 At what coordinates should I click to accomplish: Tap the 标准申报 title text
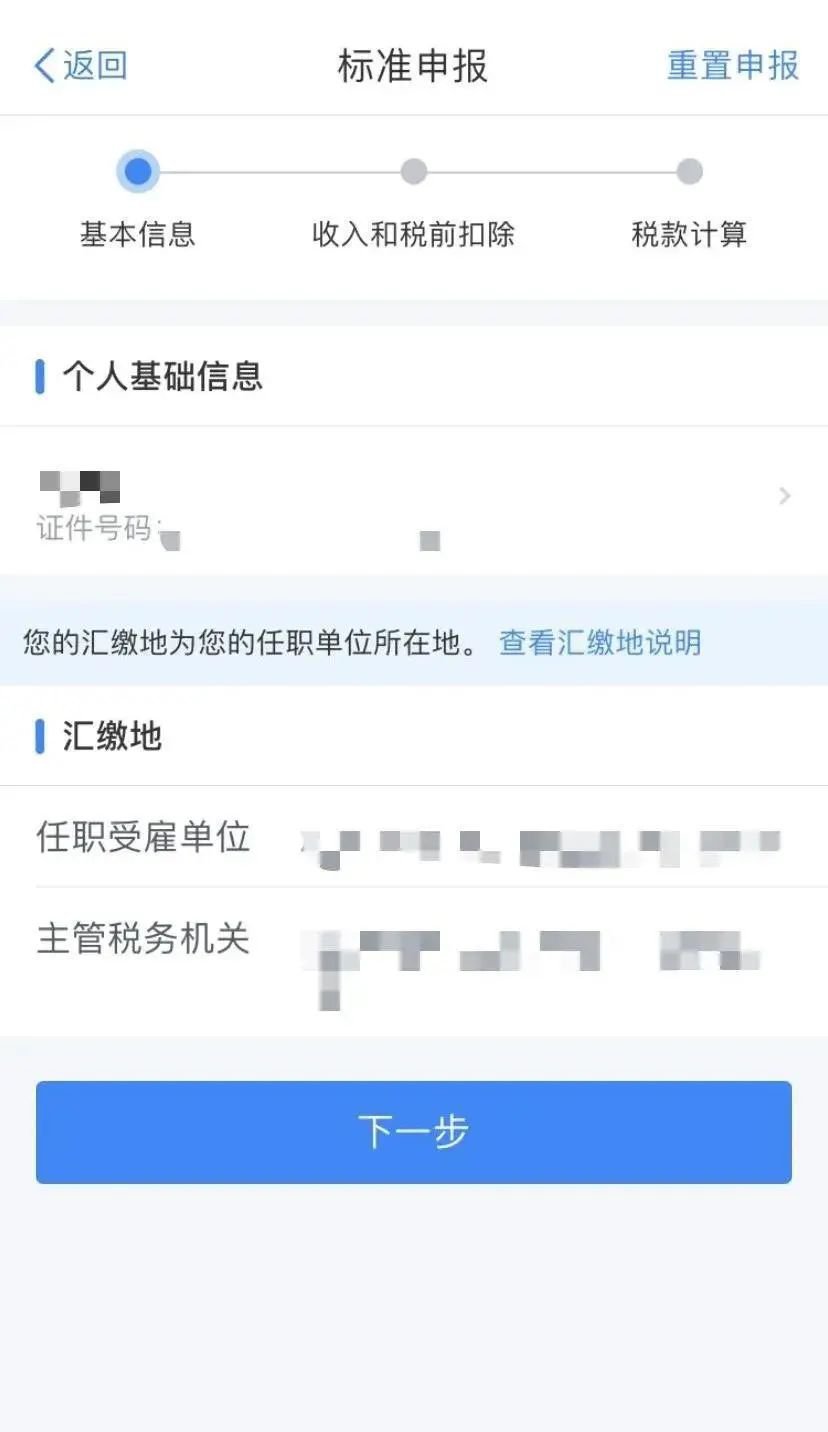pos(413,66)
